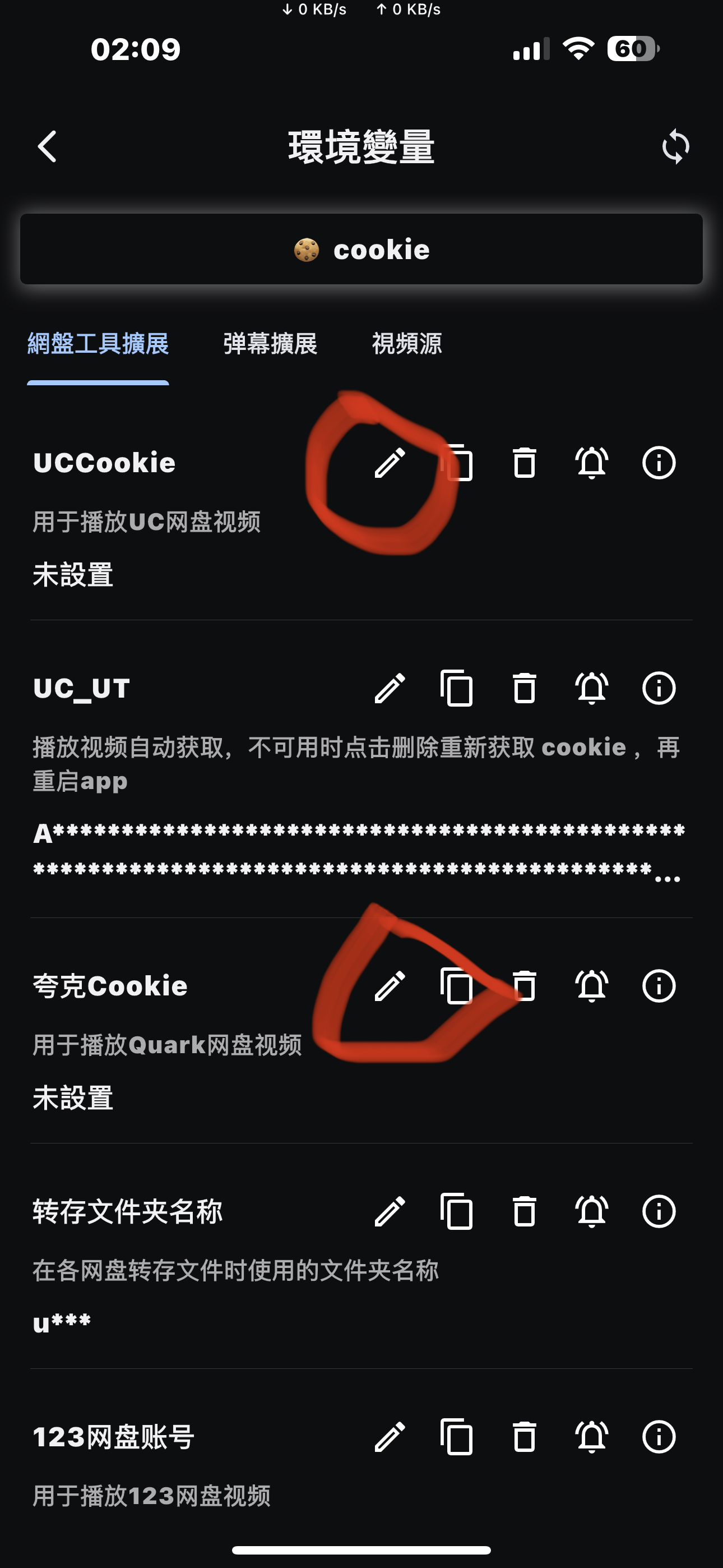Edit the 123网盘账号 entry

pyautogui.click(x=390, y=1437)
